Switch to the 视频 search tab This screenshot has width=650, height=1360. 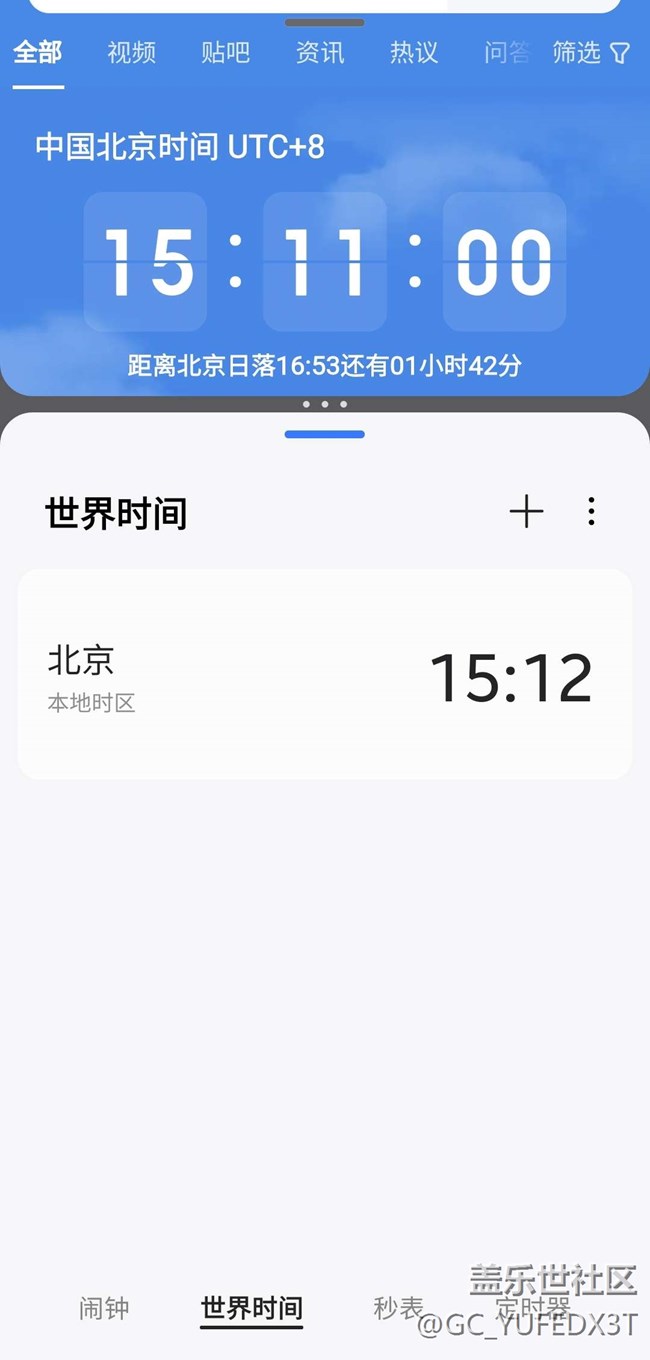[x=131, y=53]
